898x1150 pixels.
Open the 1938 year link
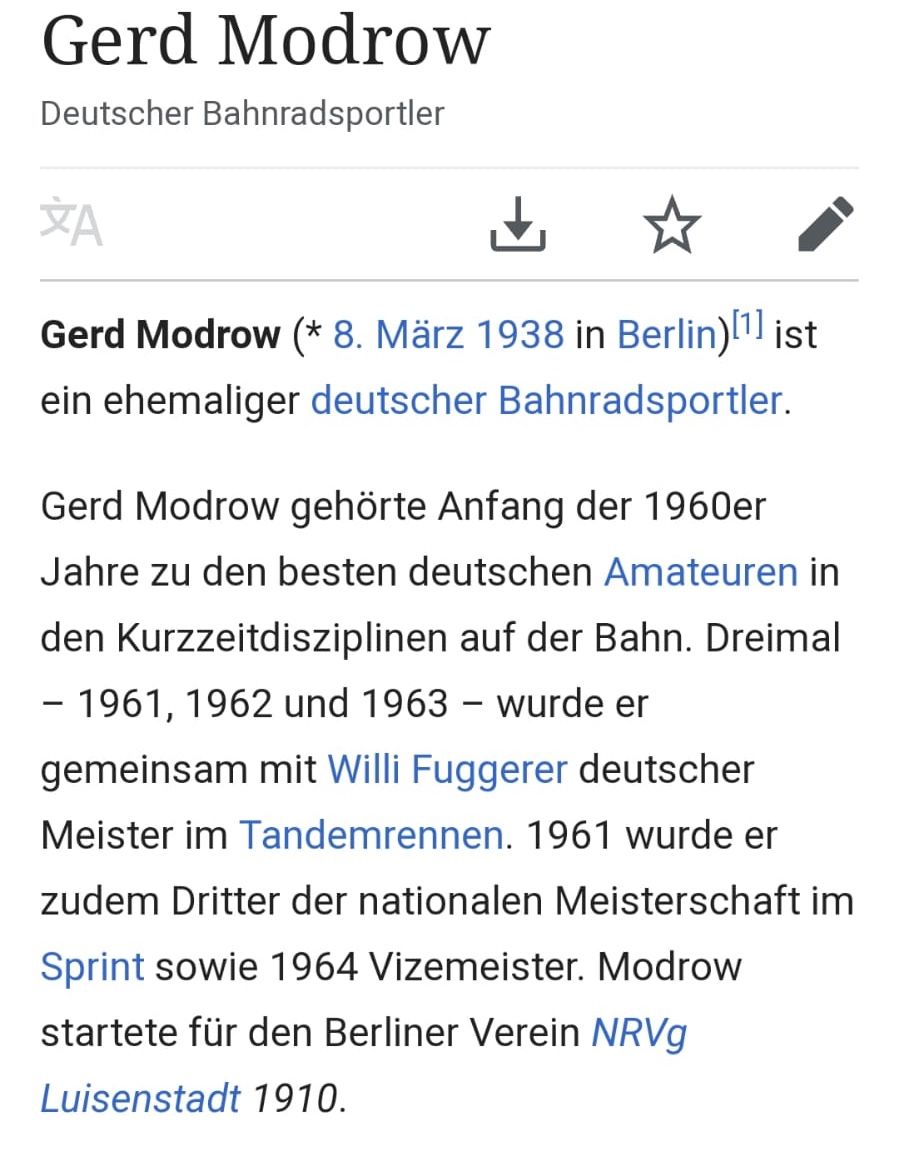tap(519, 335)
